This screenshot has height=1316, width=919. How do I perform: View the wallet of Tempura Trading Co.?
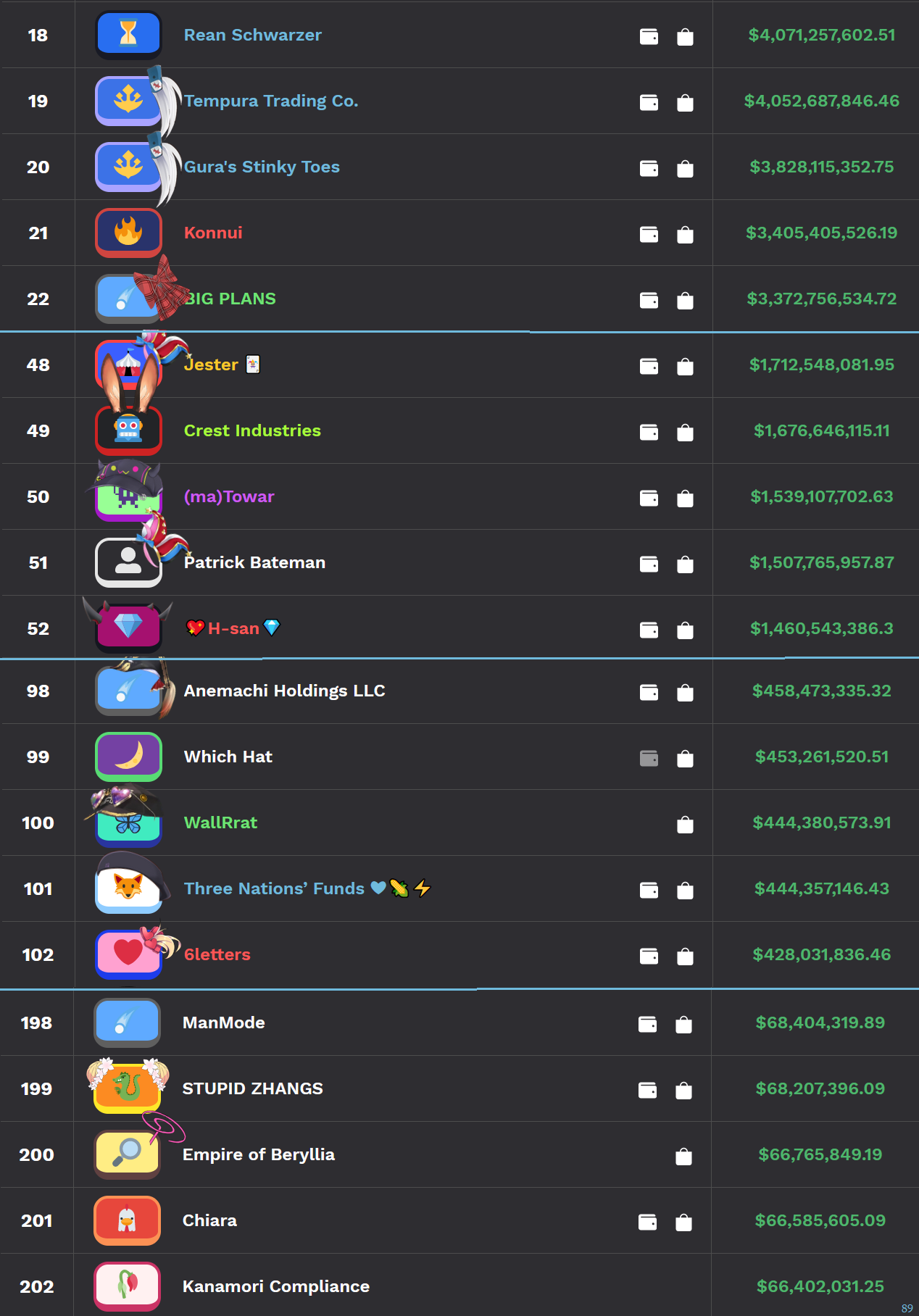point(649,102)
